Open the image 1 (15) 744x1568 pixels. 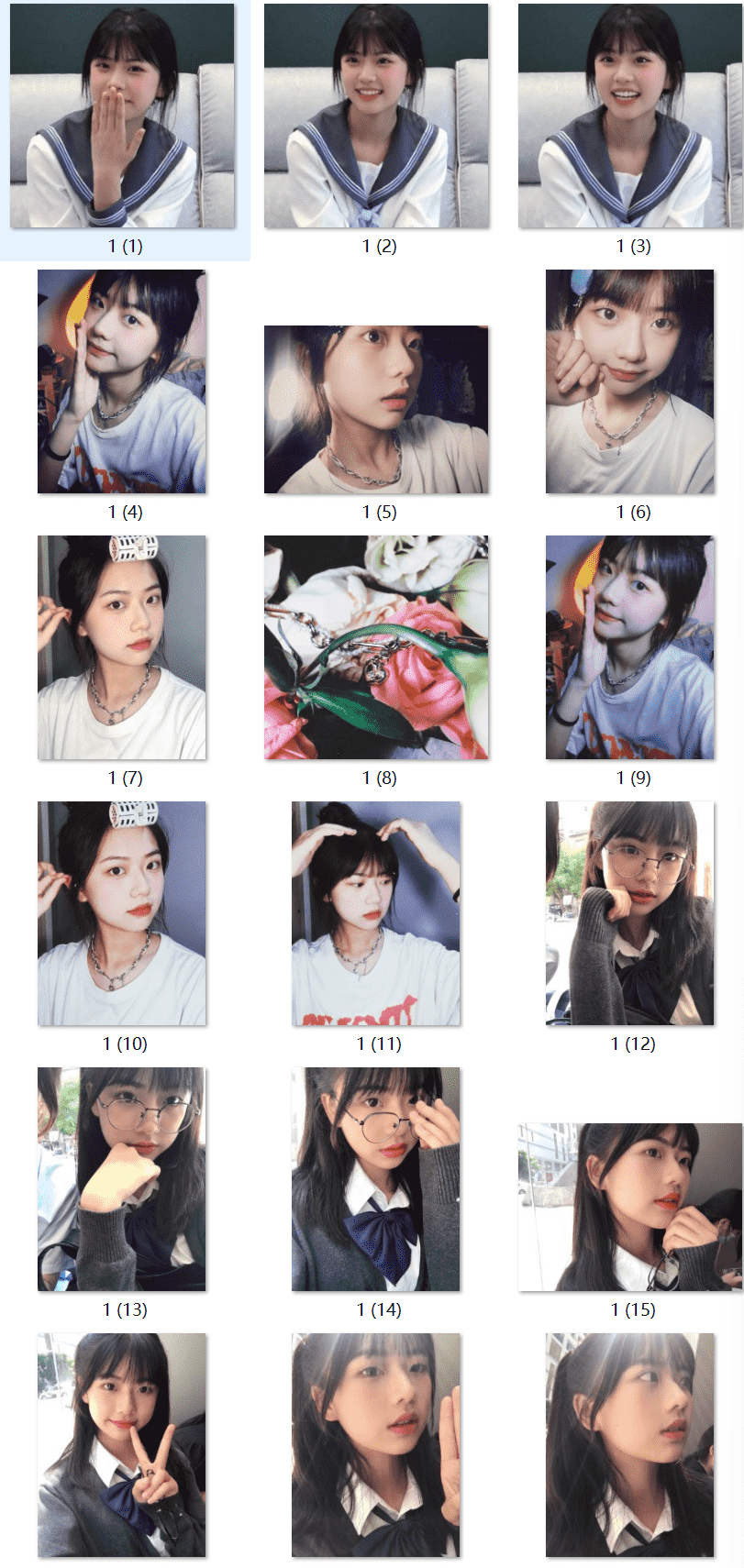630,1207
